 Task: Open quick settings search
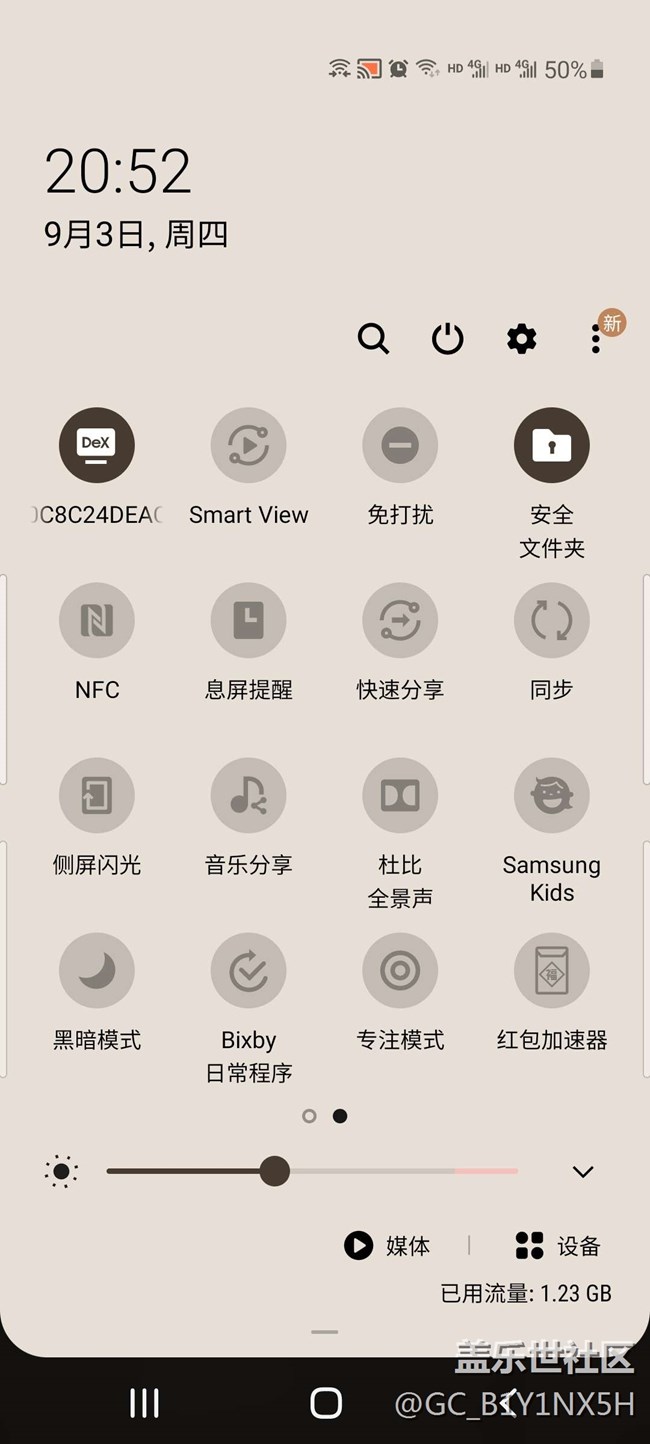click(373, 339)
